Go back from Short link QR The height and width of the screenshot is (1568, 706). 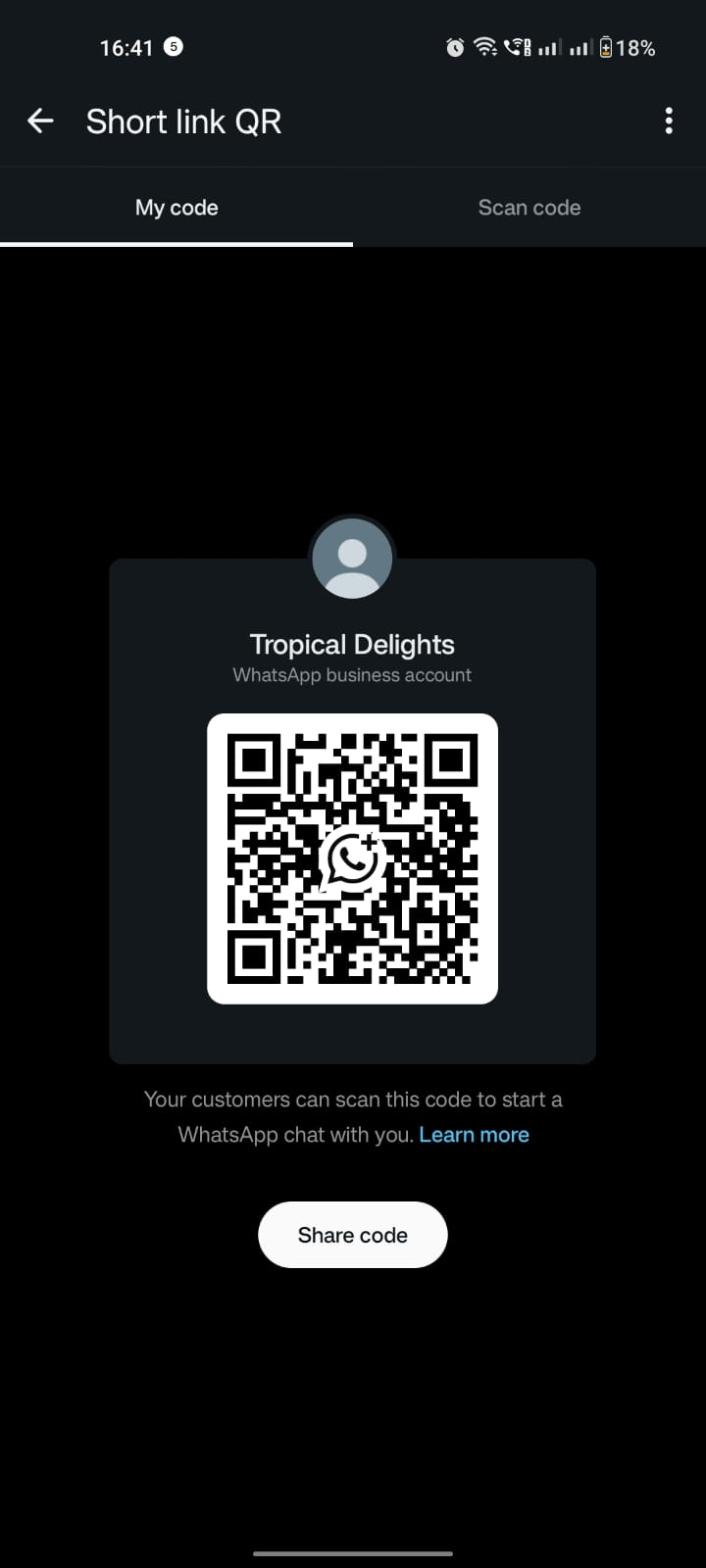40,122
